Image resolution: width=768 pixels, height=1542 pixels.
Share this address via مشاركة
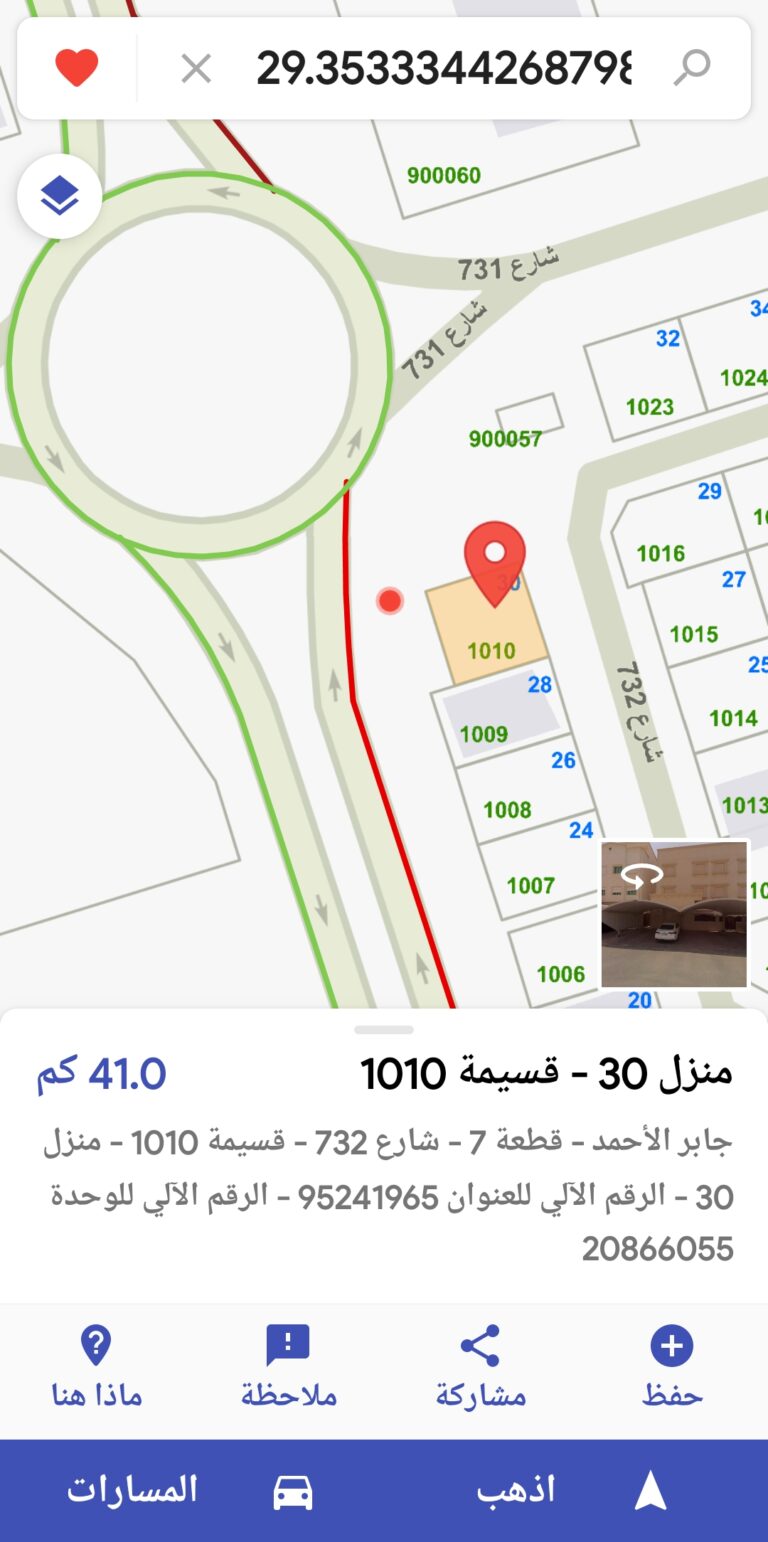480,1366
